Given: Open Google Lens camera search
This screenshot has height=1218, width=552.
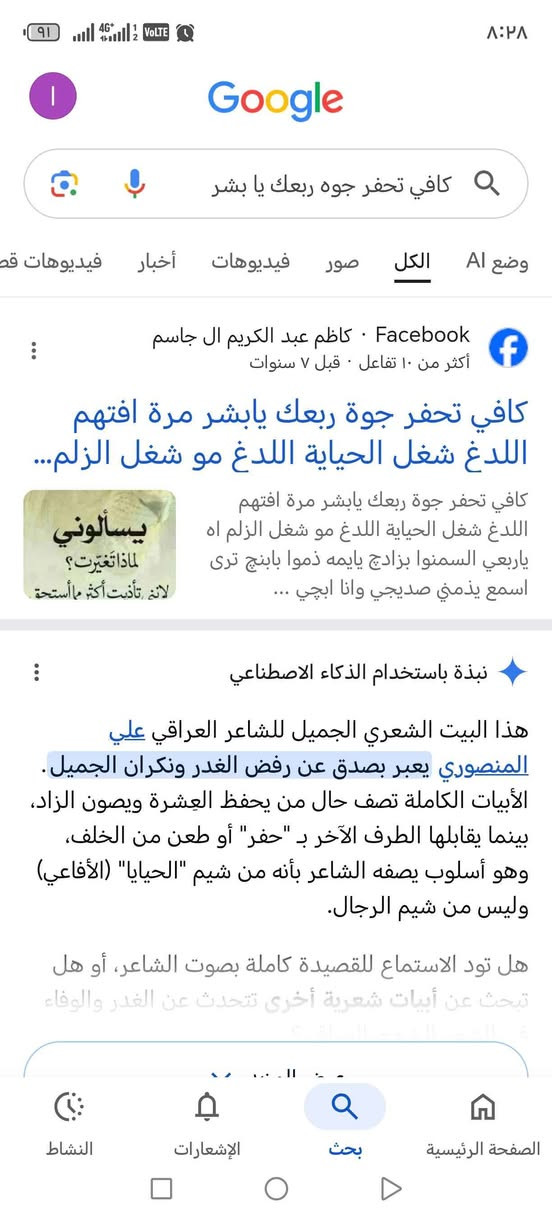Looking at the screenshot, I should 65,184.
